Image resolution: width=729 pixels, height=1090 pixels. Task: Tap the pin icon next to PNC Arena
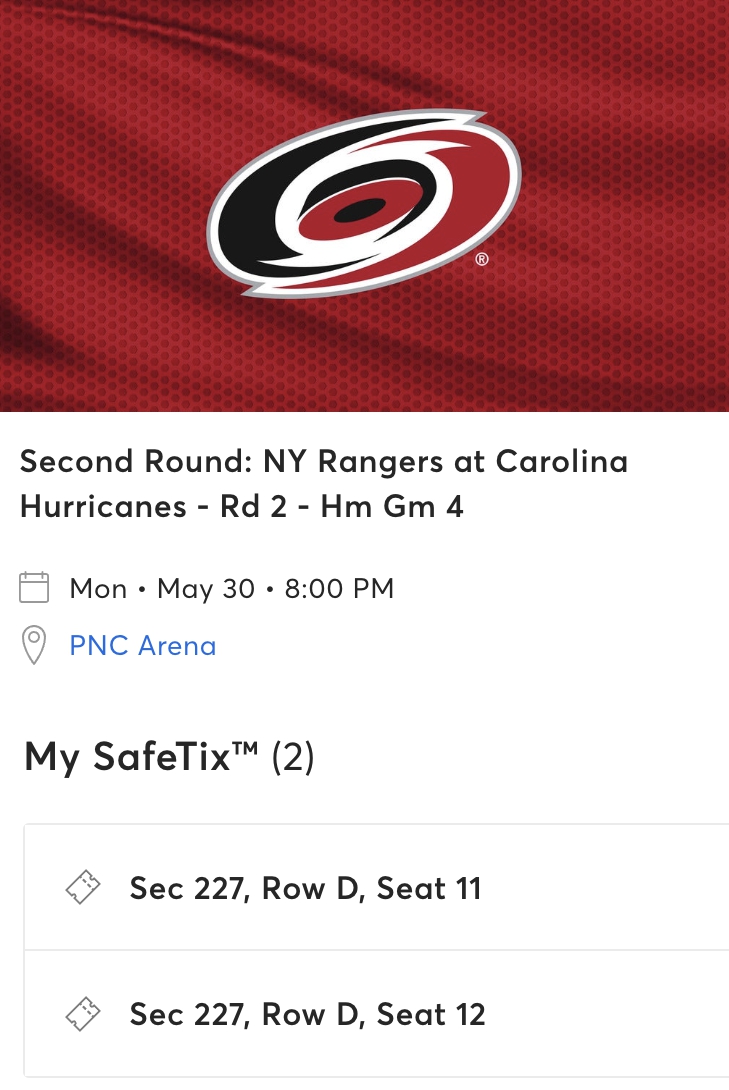[35, 645]
